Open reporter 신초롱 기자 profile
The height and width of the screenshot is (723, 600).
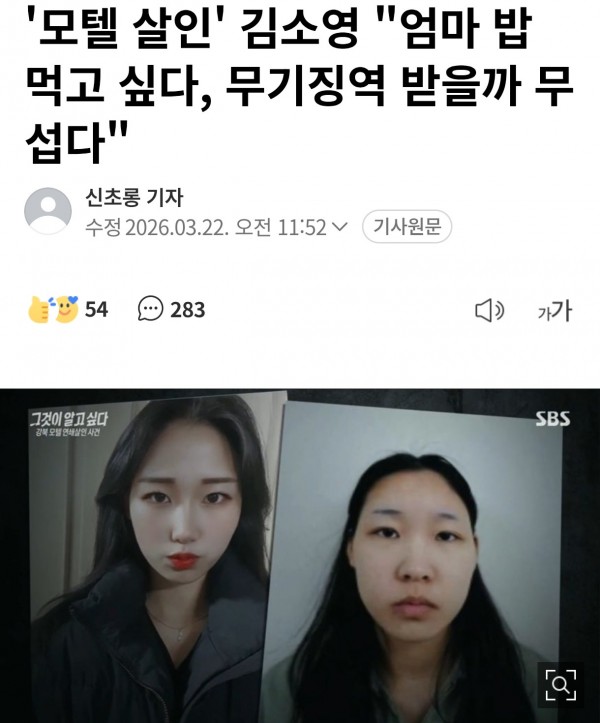[x=133, y=197]
